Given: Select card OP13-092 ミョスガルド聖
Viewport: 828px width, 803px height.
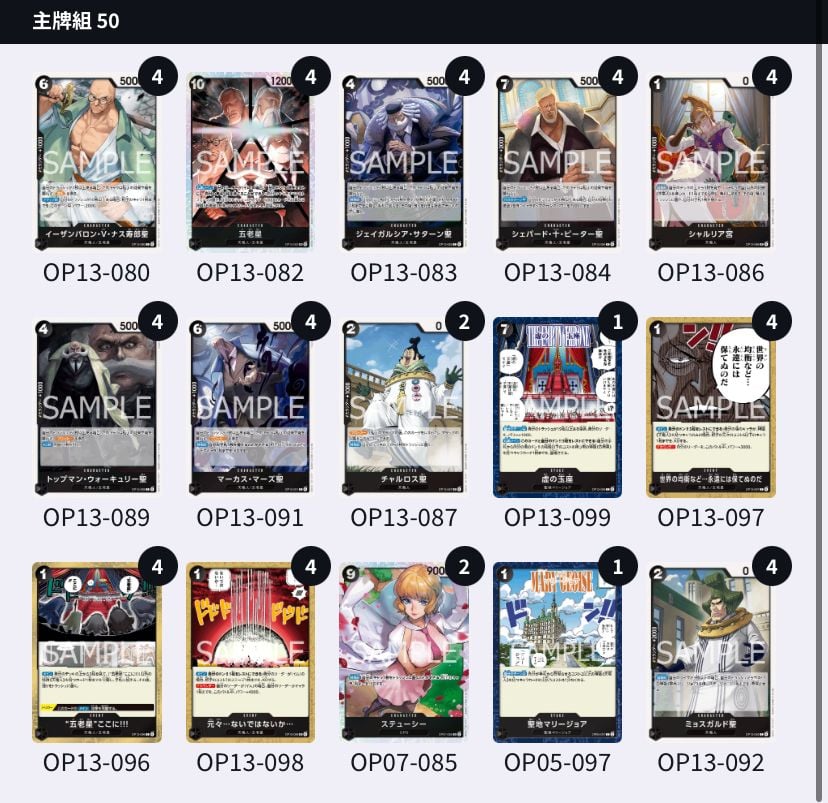Looking at the screenshot, I should point(711,653).
